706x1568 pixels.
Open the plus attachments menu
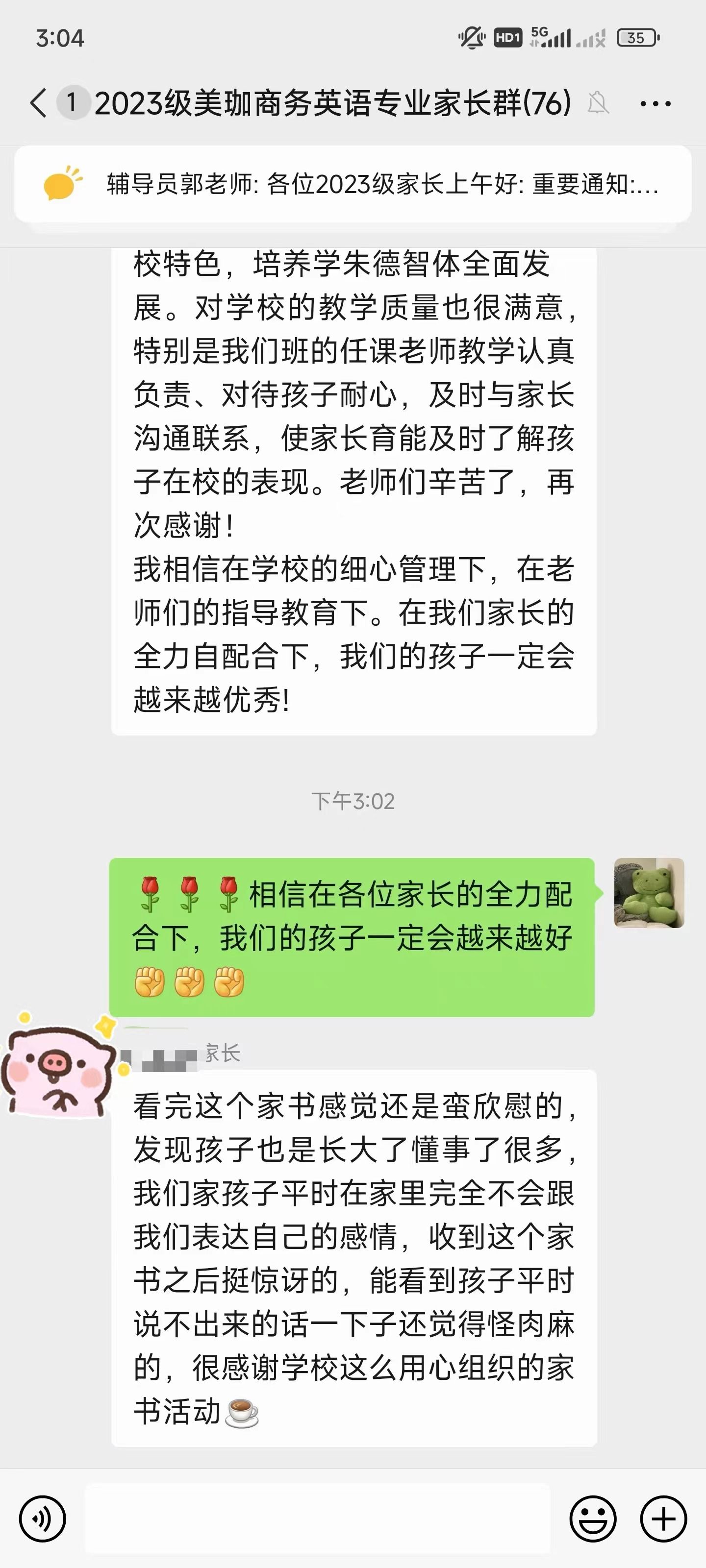click(x=663, y=1519)
